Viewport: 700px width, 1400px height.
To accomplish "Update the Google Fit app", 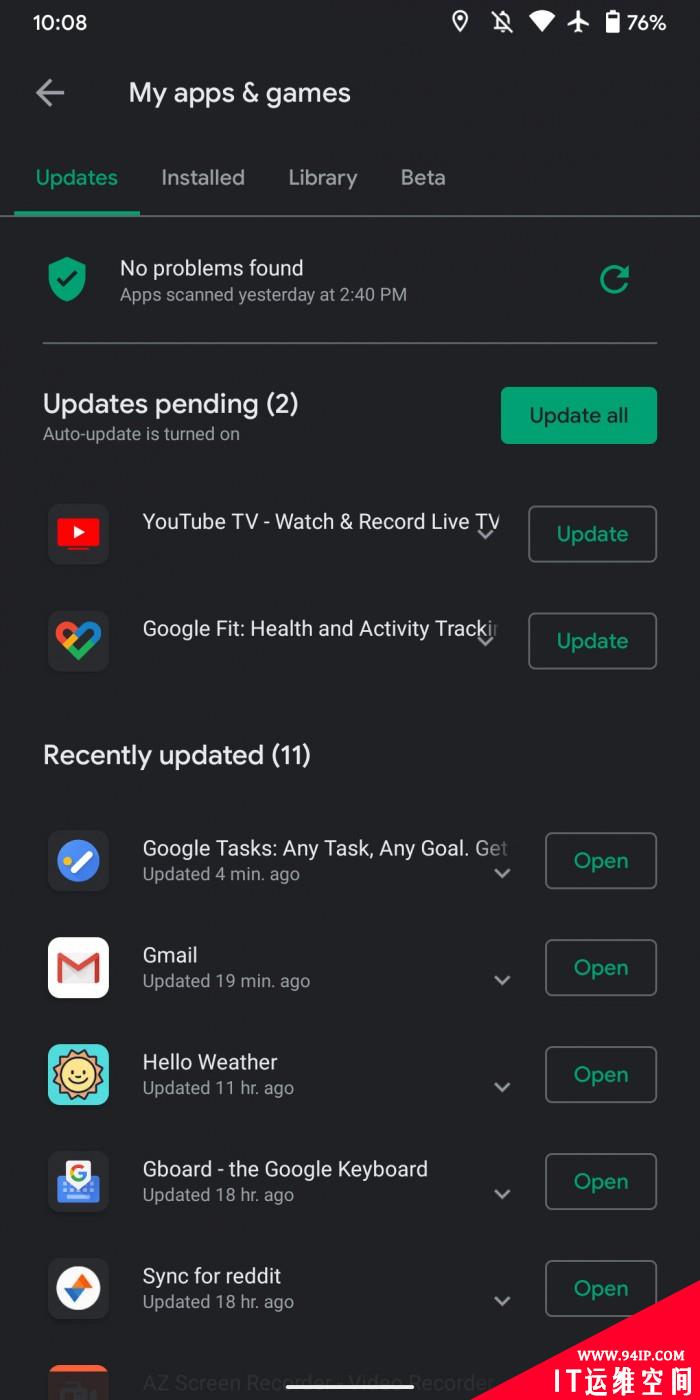I will tap(592, 641).
